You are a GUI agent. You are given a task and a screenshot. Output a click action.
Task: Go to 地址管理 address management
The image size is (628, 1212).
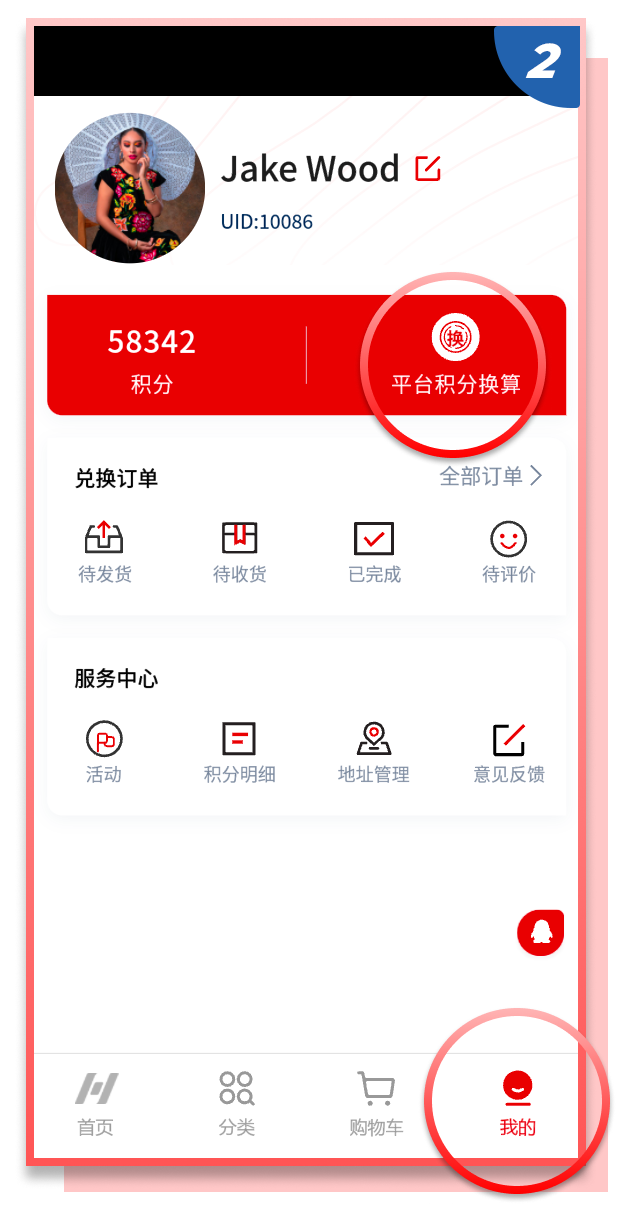[374, 751]
